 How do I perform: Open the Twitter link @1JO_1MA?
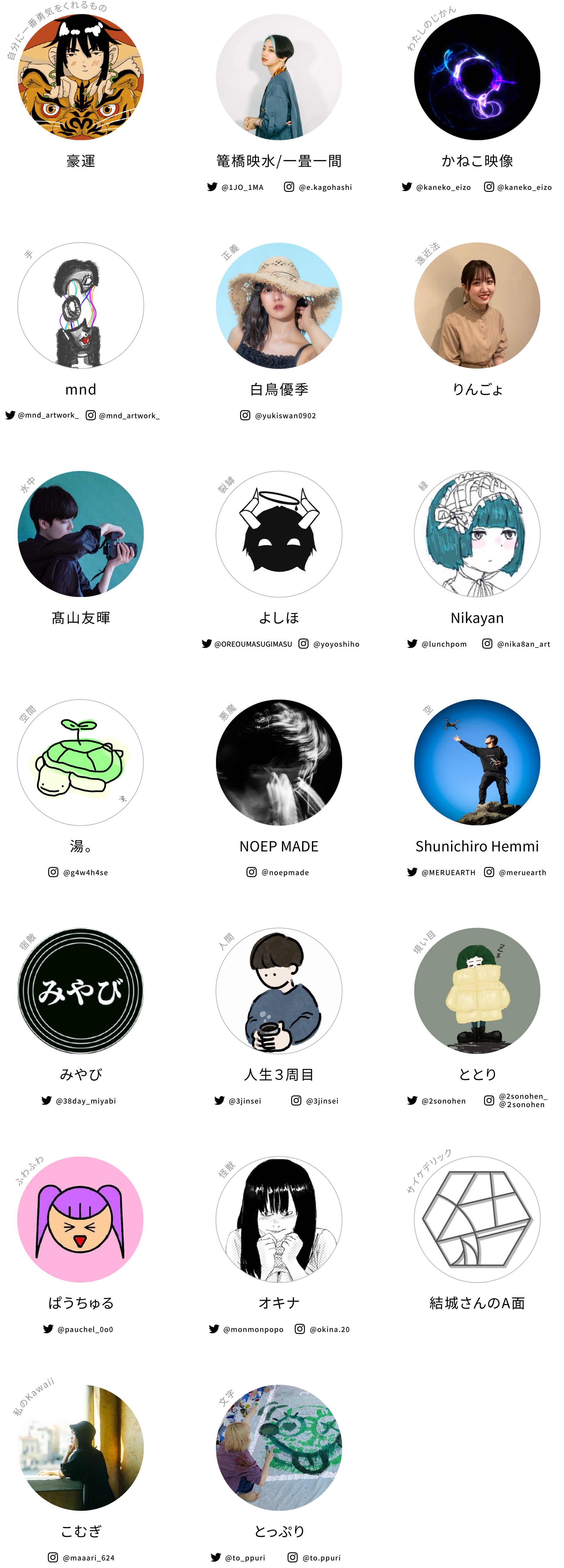(235, 187)
